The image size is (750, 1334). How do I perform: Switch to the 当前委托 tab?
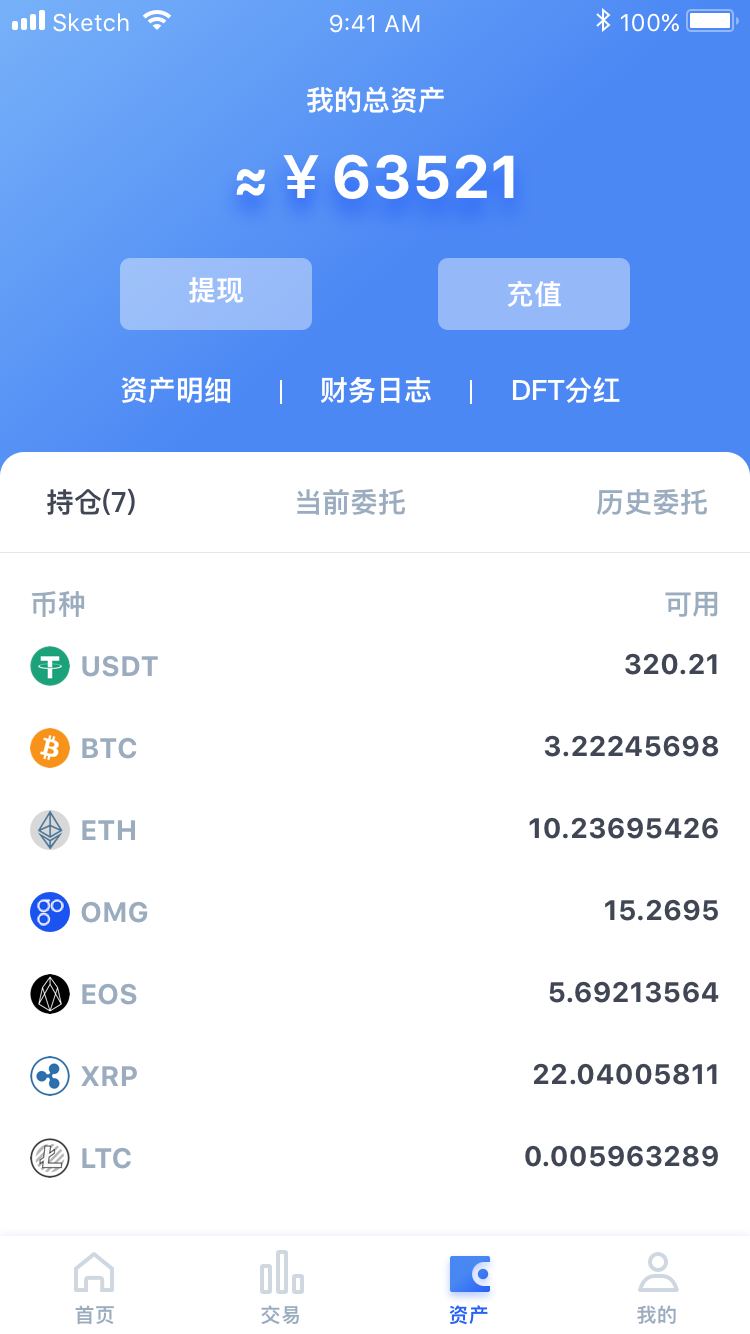(350, 502)
